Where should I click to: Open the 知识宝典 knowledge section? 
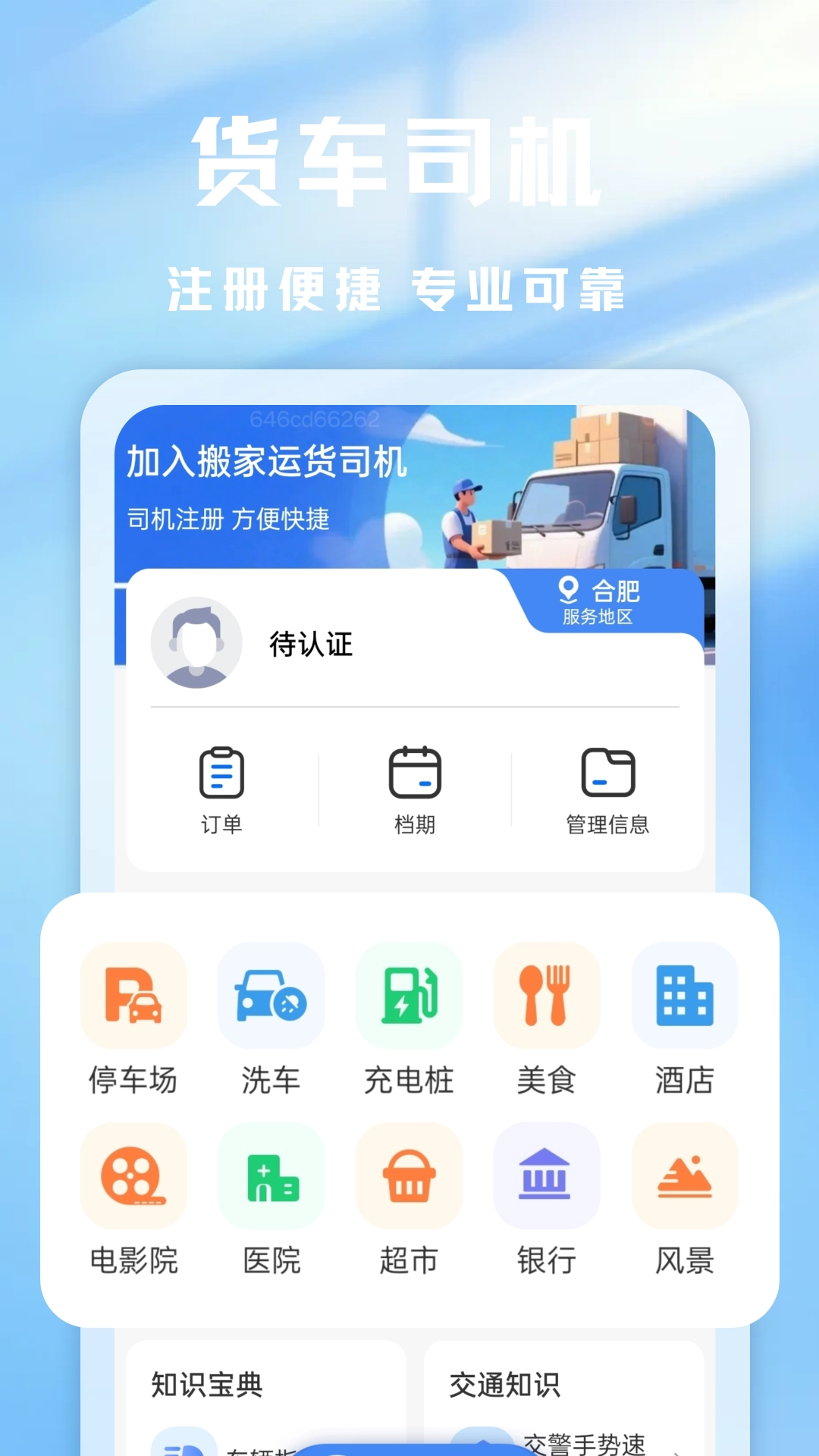coord(206,1384)
